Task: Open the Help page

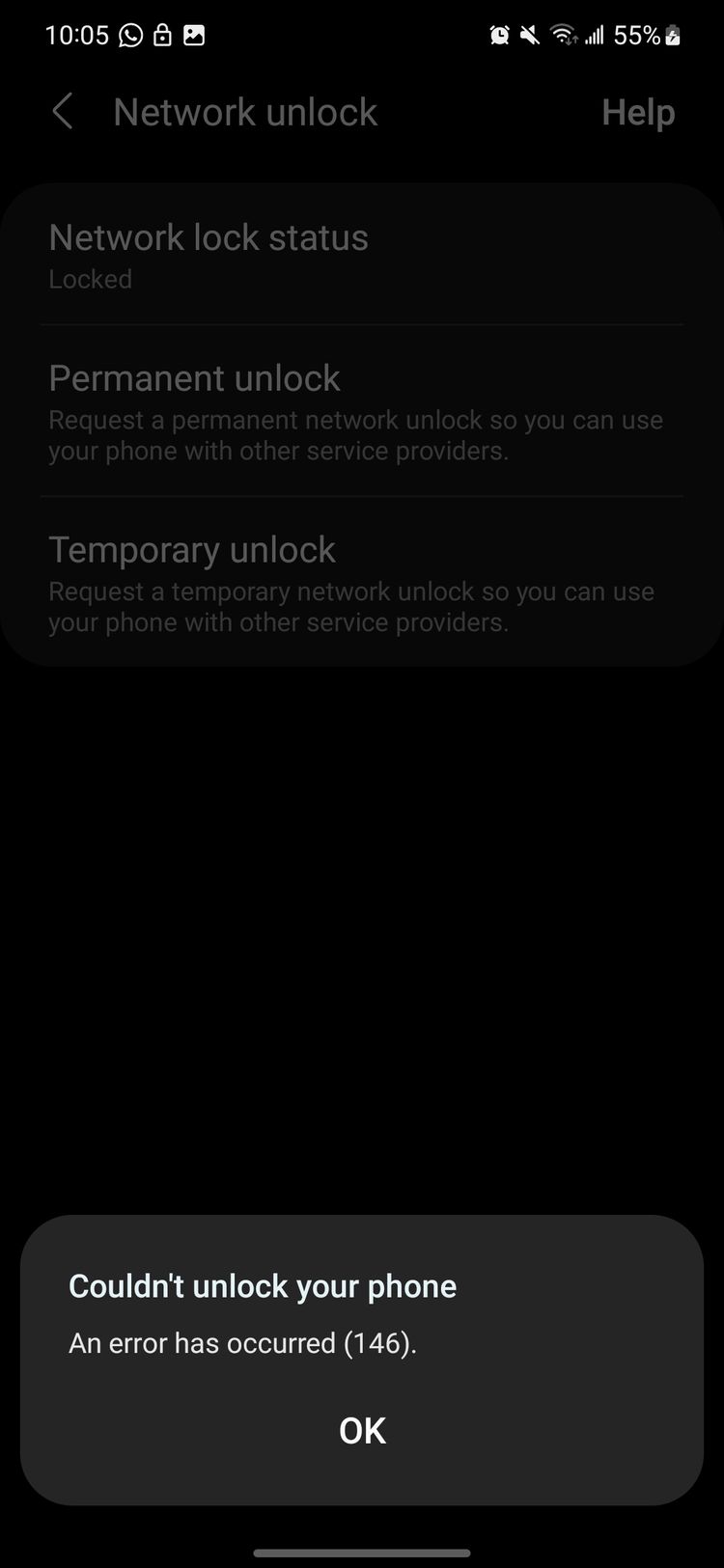Action: 638,112
